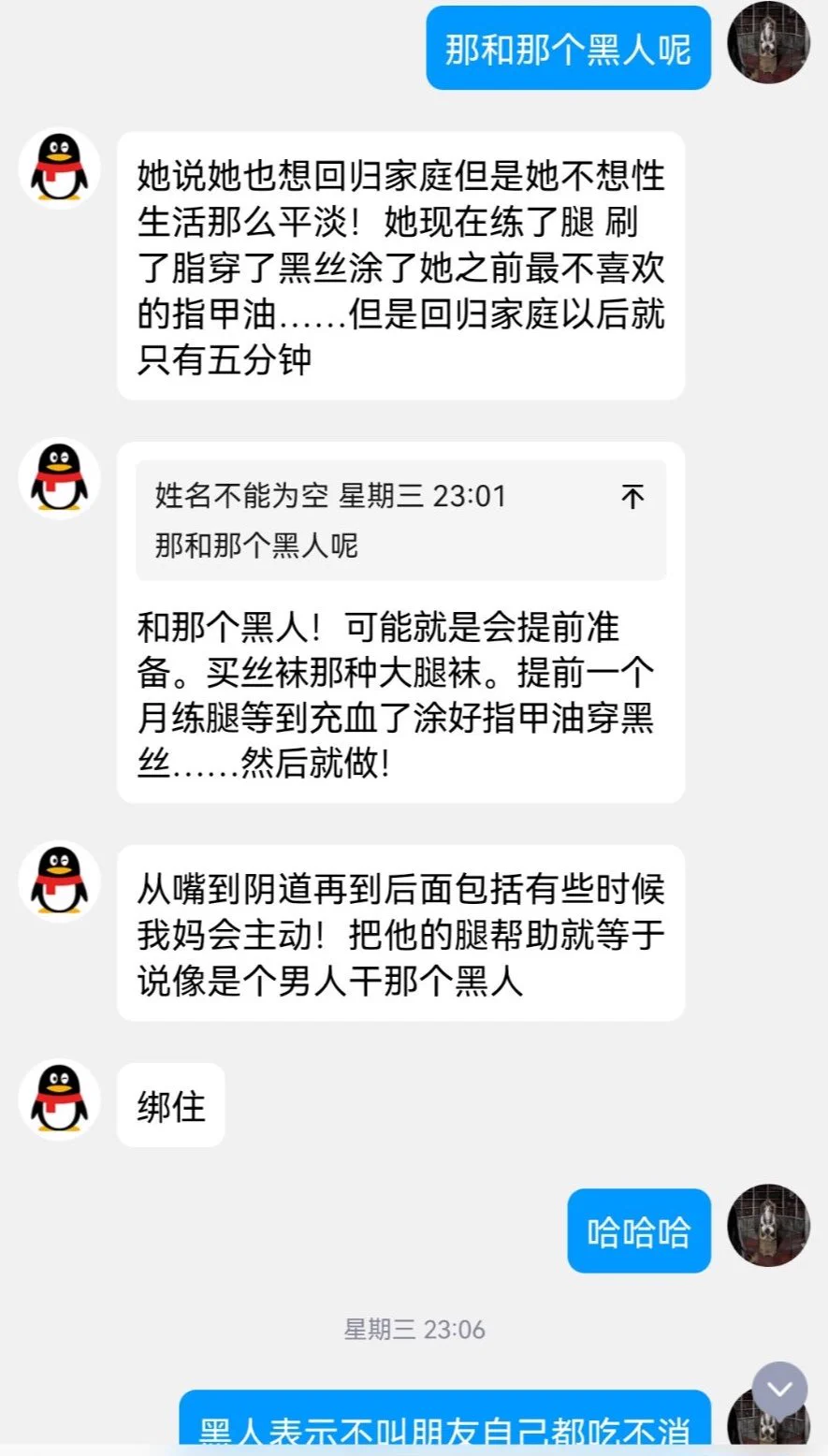
Task: Open the penguin avatar's profile beside 绑住
Action: [60, 1099]
